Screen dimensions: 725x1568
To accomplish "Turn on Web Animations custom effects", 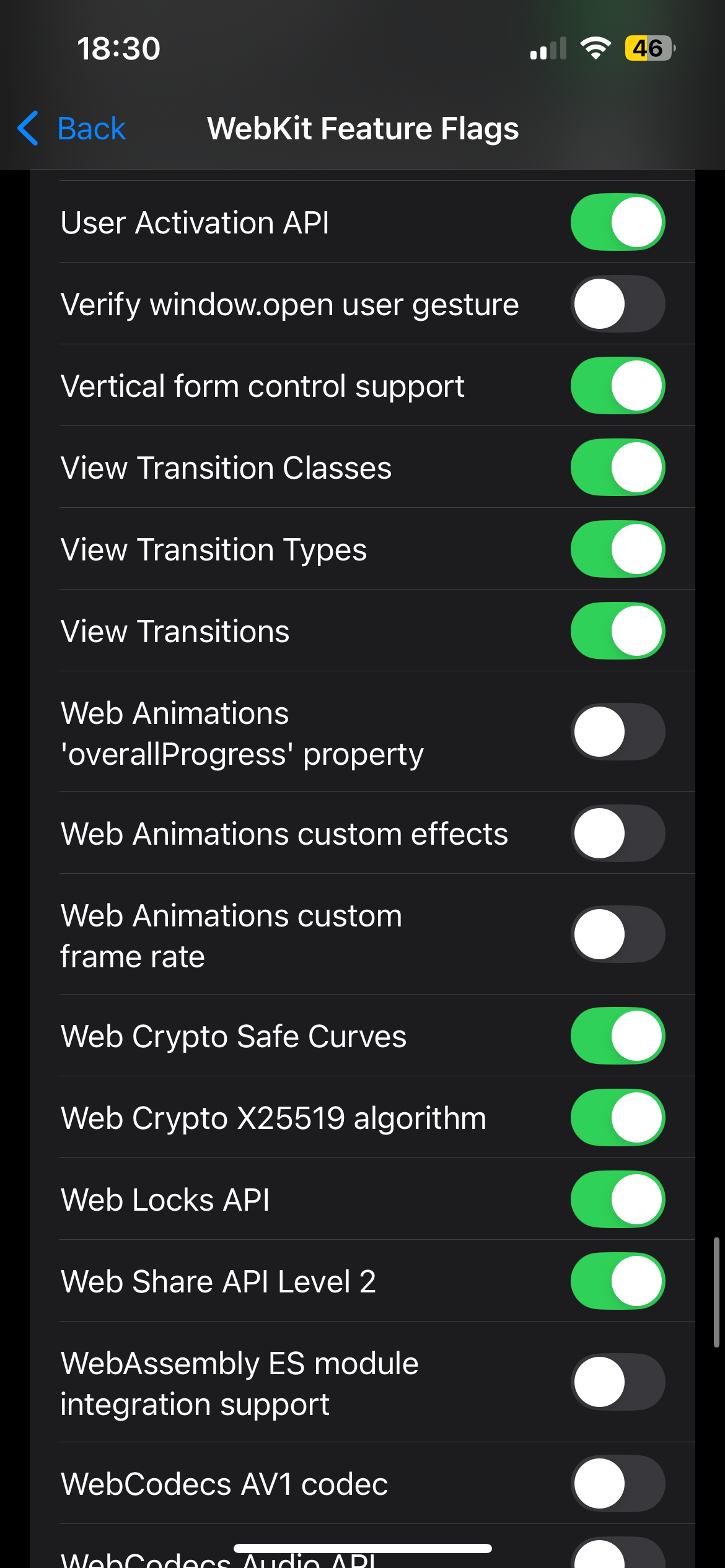I will coord(617,834).
